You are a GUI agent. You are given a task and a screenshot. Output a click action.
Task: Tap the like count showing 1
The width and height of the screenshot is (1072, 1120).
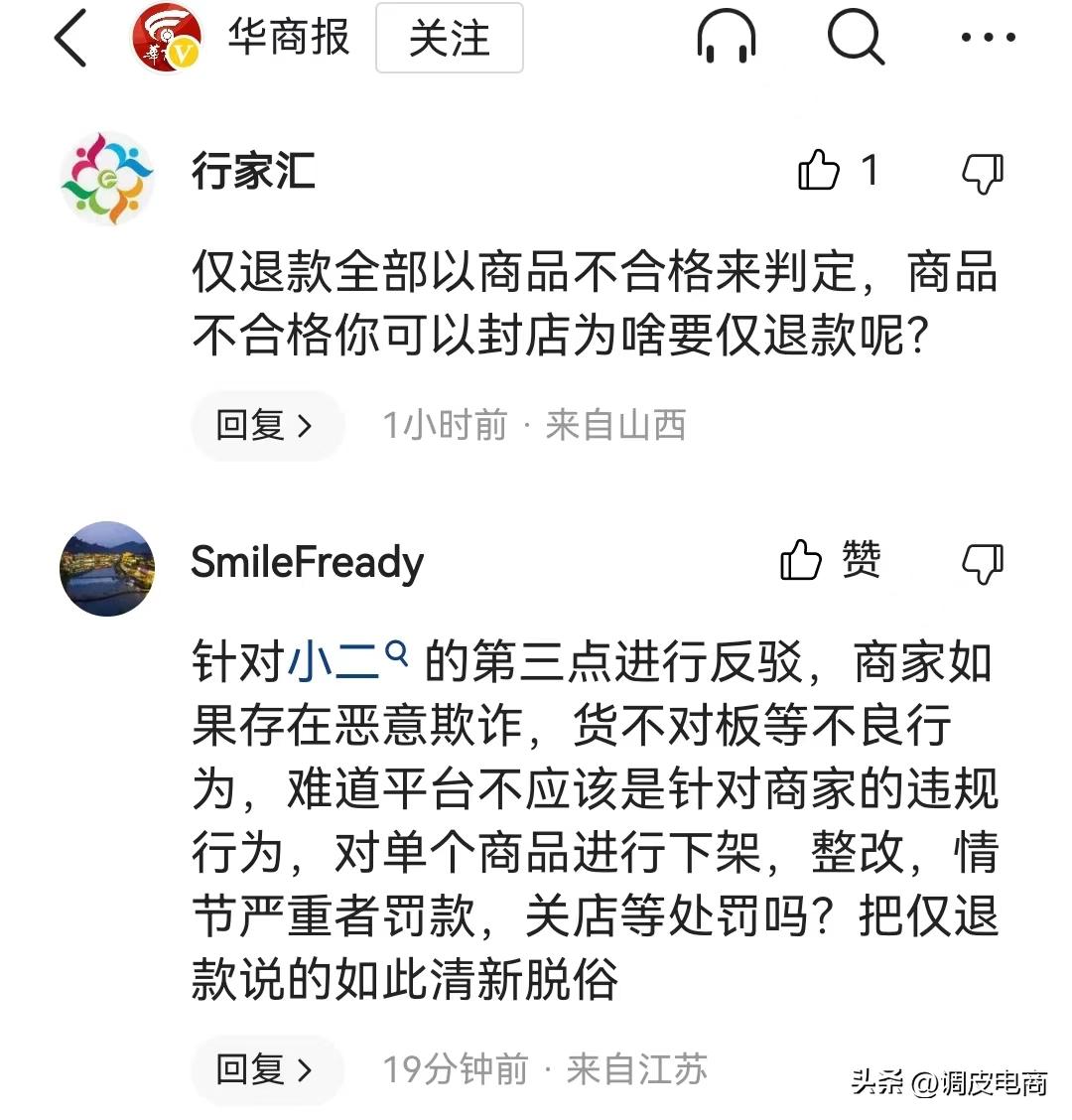pyautogui.click(x=871, y=171)
